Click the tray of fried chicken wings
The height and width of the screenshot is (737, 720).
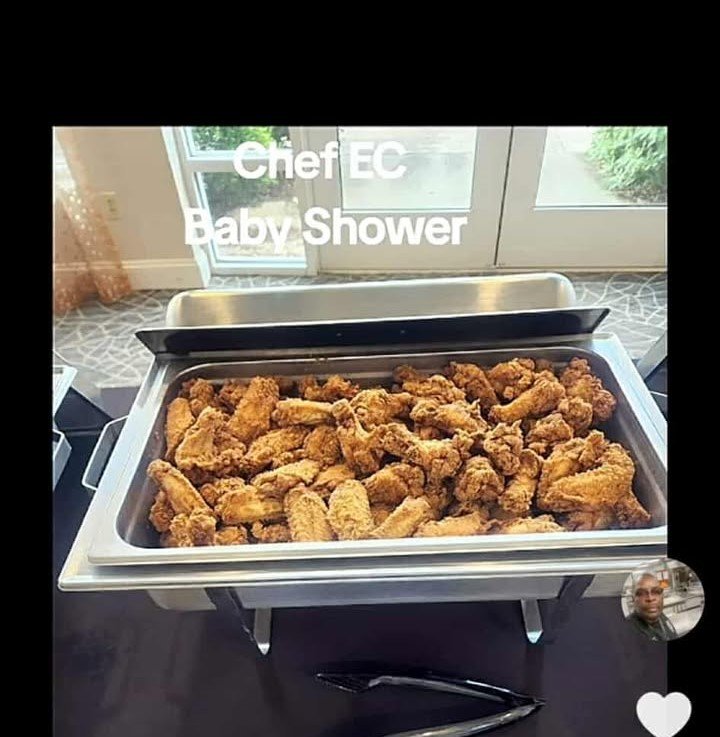point(370,450)
